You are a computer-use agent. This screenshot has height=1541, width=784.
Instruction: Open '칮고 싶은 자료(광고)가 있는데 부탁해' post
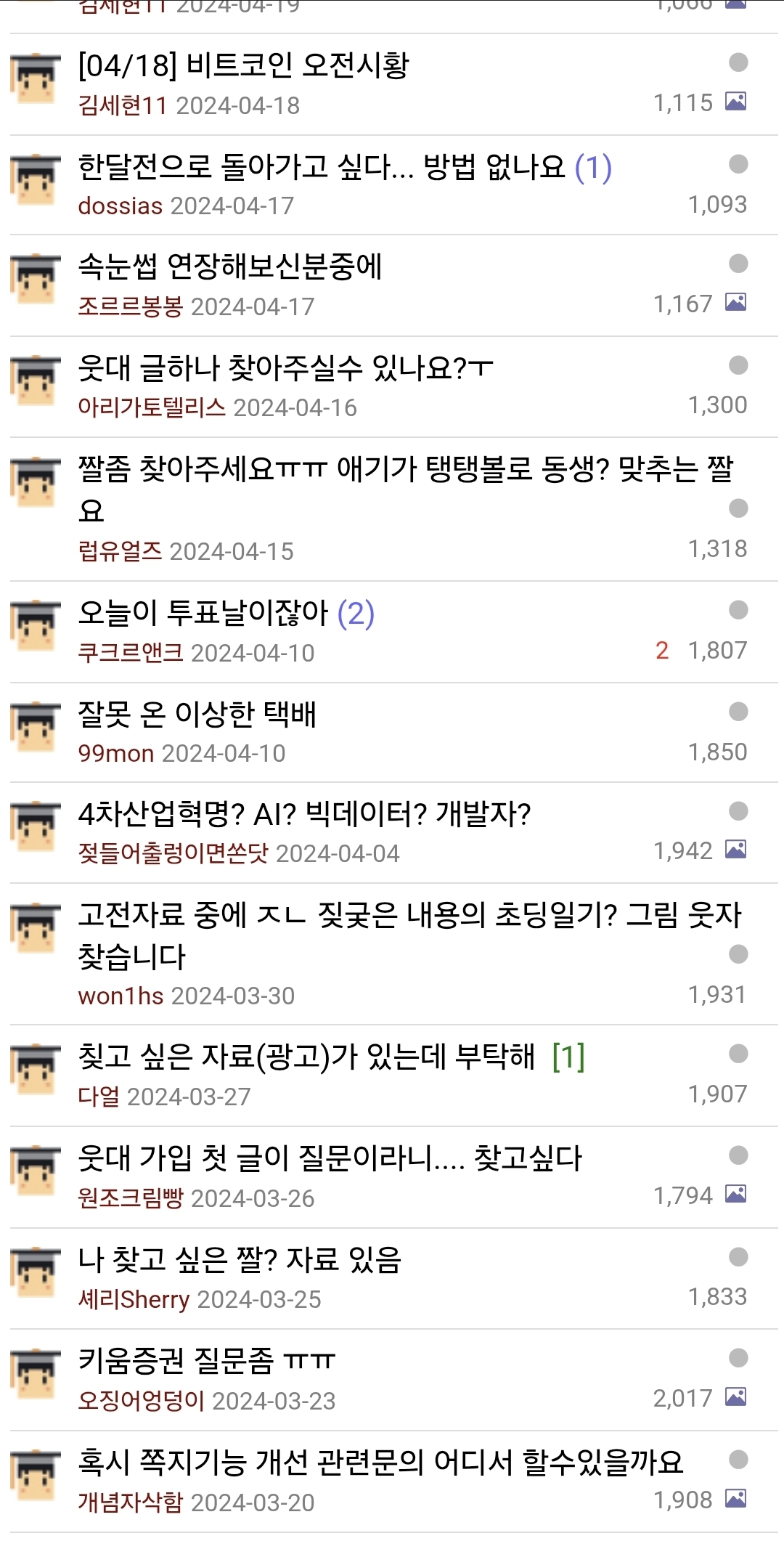tap(306, 1057)
